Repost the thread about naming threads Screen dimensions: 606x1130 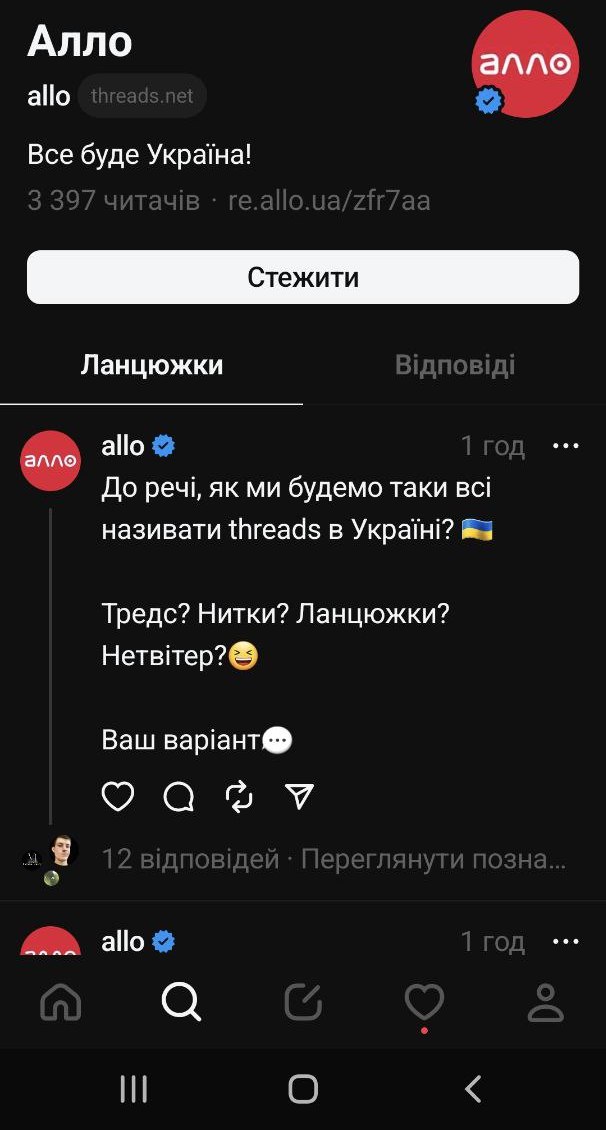(x=239, y=796)
